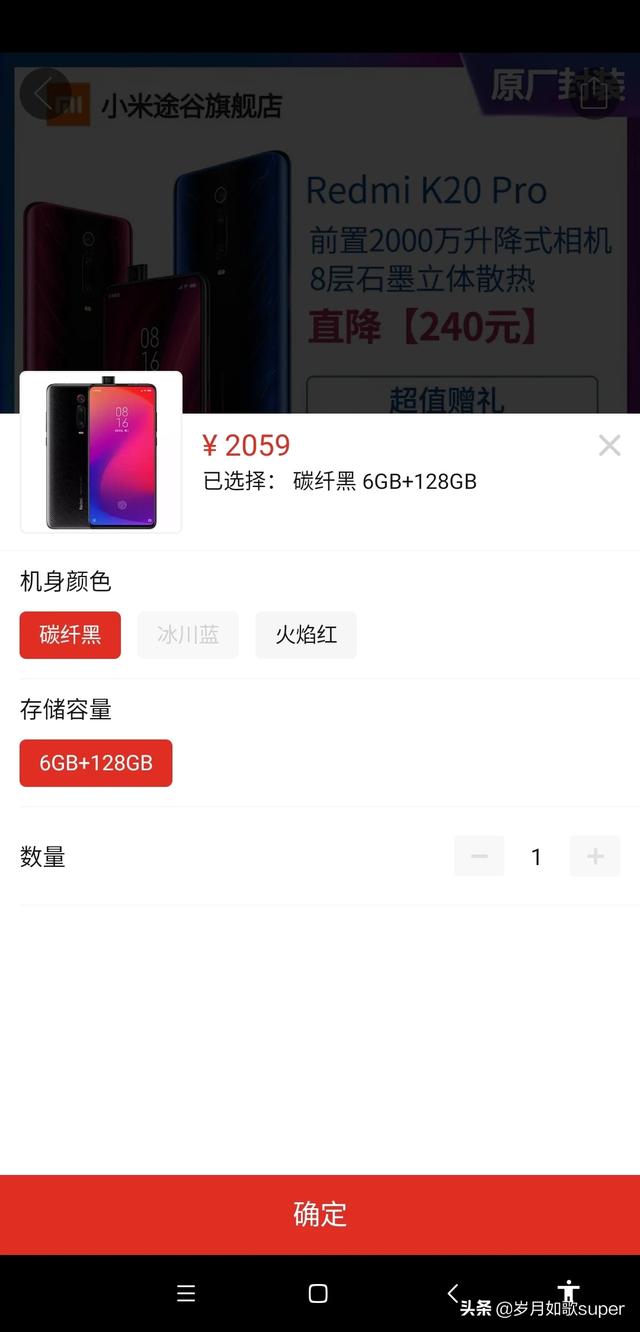Image resolution: width=640 pixels, height=1332 pixels.
Task: Choose the 6GB+128GB storage option
Action: click(x=96, y=763)
